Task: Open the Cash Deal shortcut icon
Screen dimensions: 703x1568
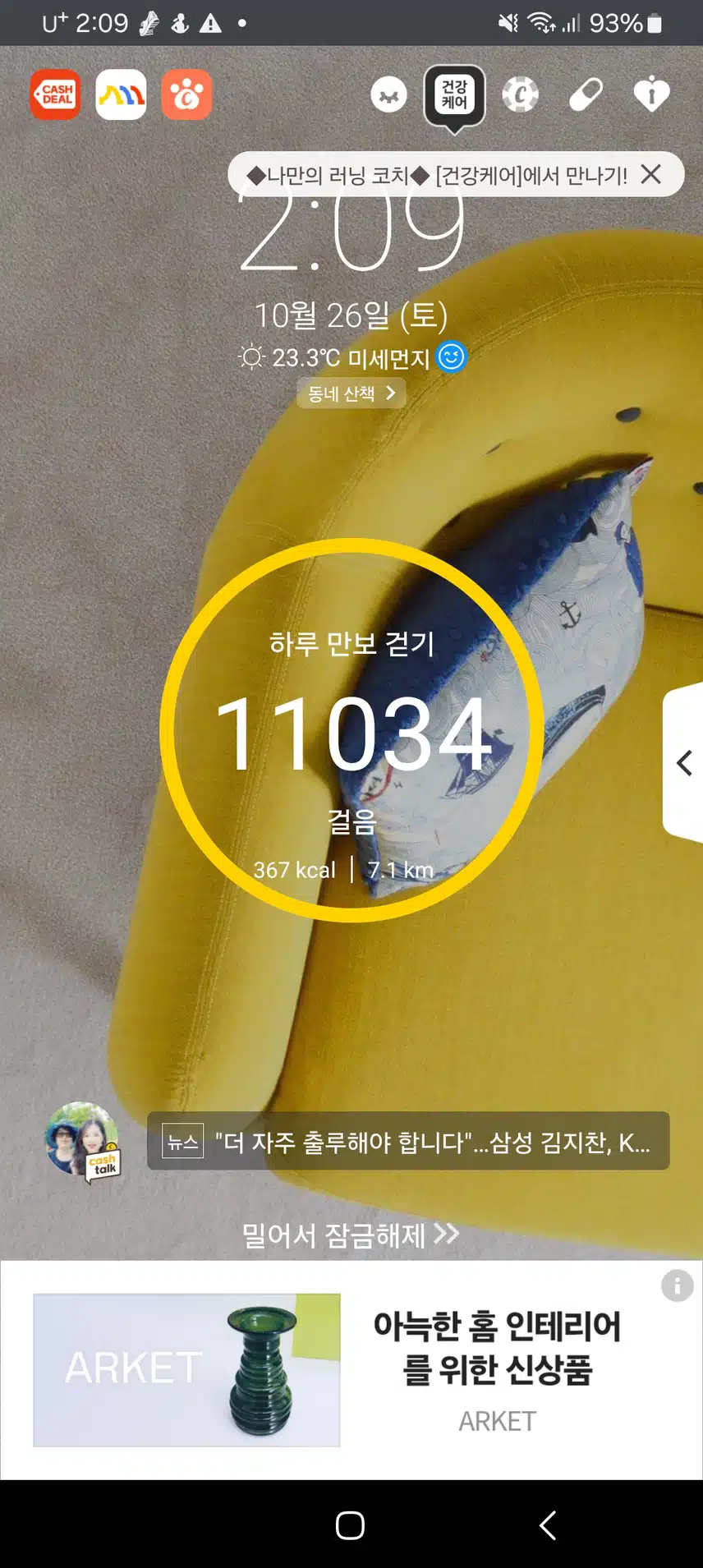Action: 55,95
